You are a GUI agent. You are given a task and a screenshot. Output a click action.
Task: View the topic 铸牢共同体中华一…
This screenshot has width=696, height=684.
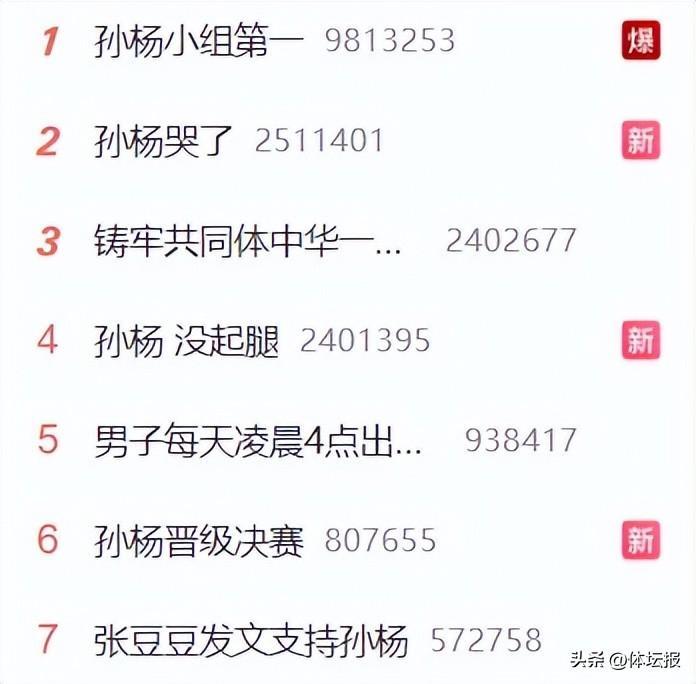pos(247,241)
